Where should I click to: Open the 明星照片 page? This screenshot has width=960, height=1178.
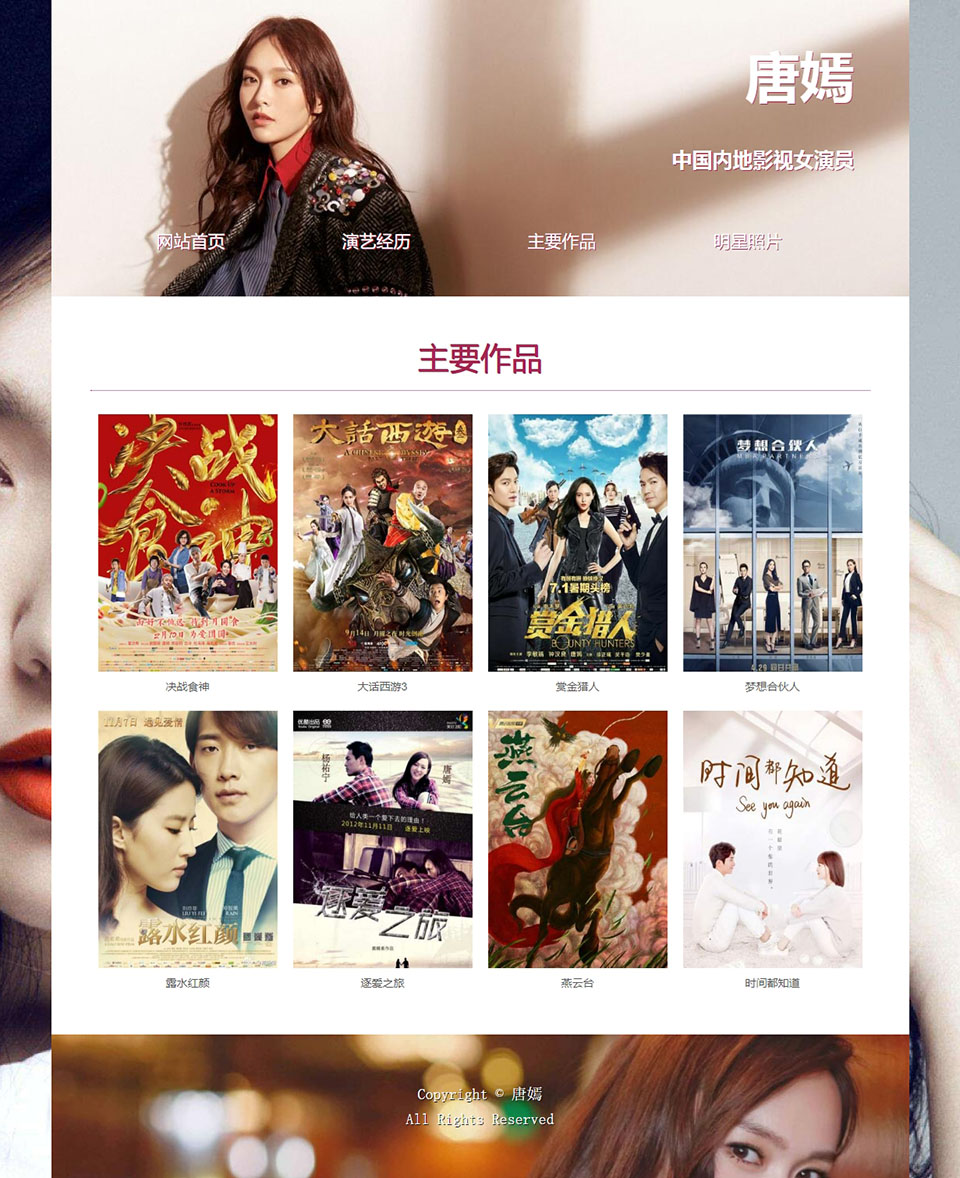pyautogui.click(x=747, y=242)
